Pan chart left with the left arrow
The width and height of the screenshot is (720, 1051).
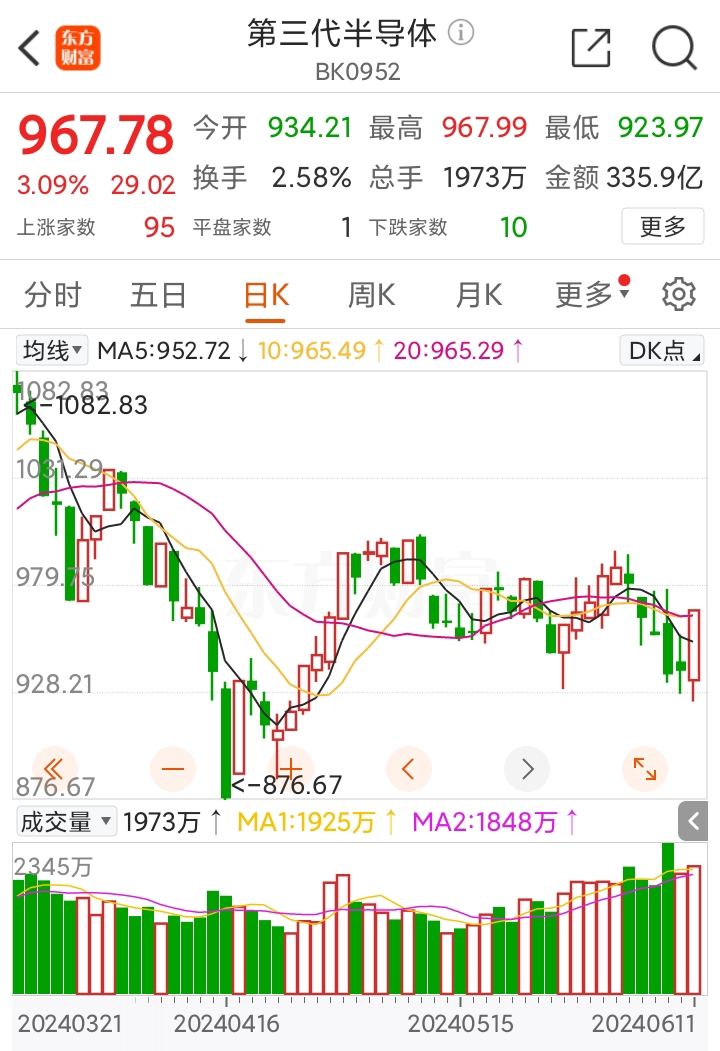click(409, 768)
